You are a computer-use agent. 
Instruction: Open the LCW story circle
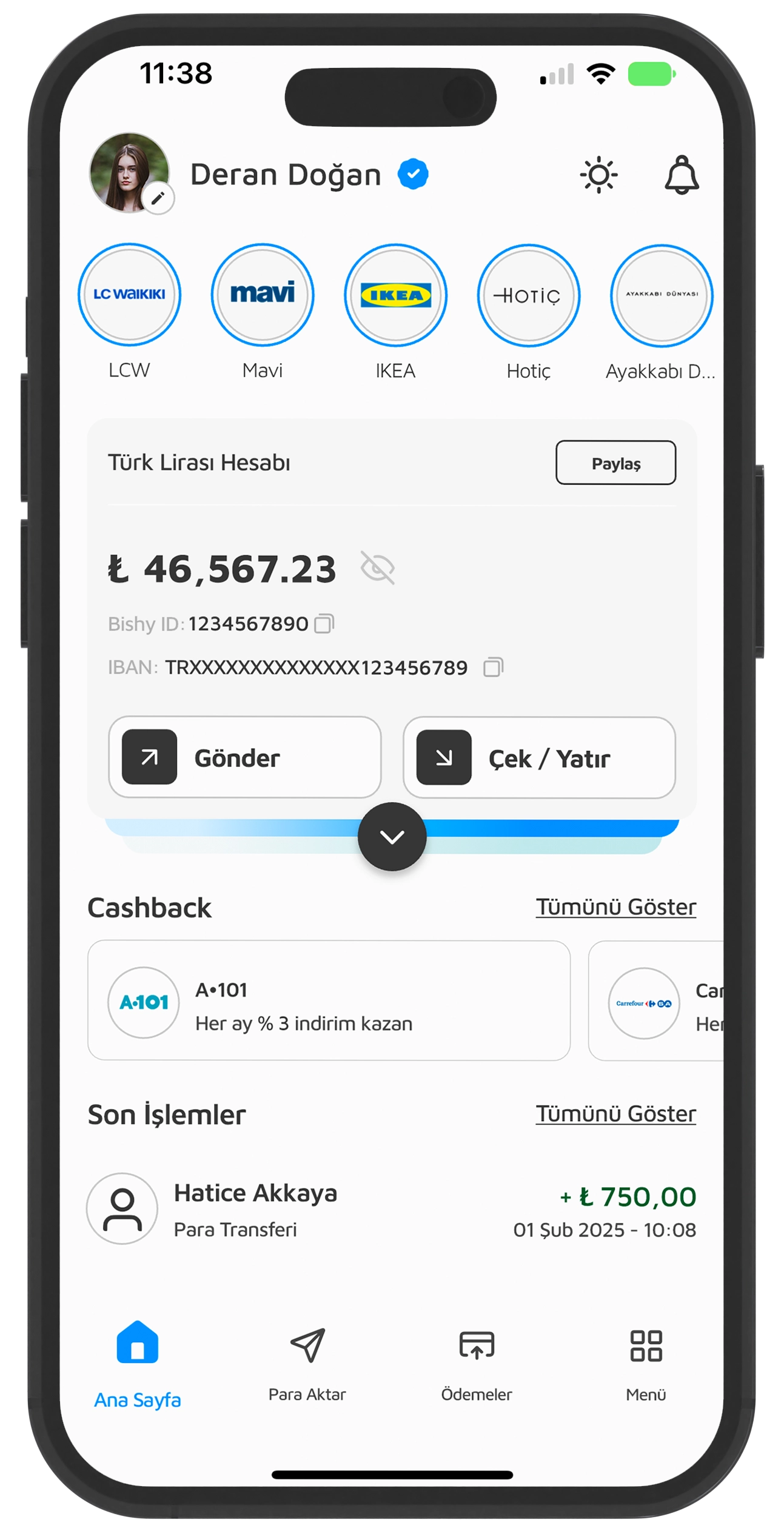tap(129, 295)
